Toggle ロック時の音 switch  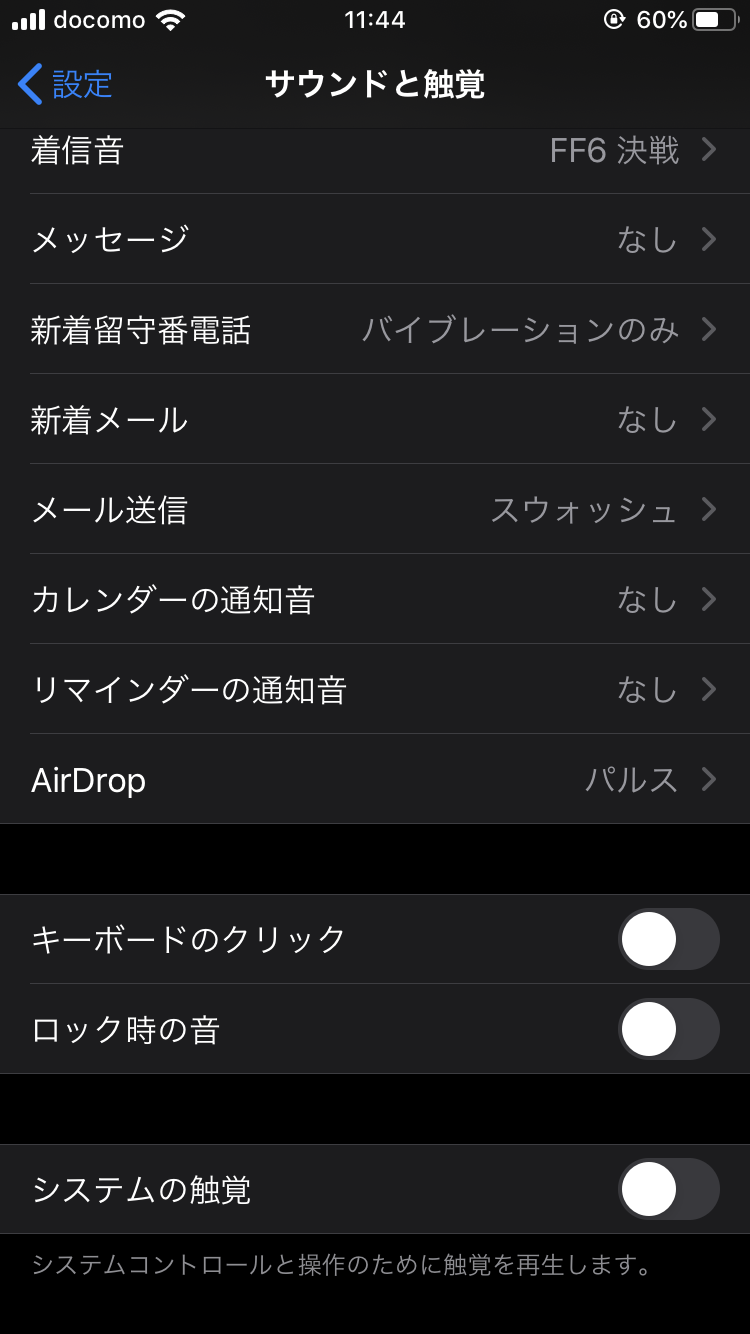[668, 1029]
